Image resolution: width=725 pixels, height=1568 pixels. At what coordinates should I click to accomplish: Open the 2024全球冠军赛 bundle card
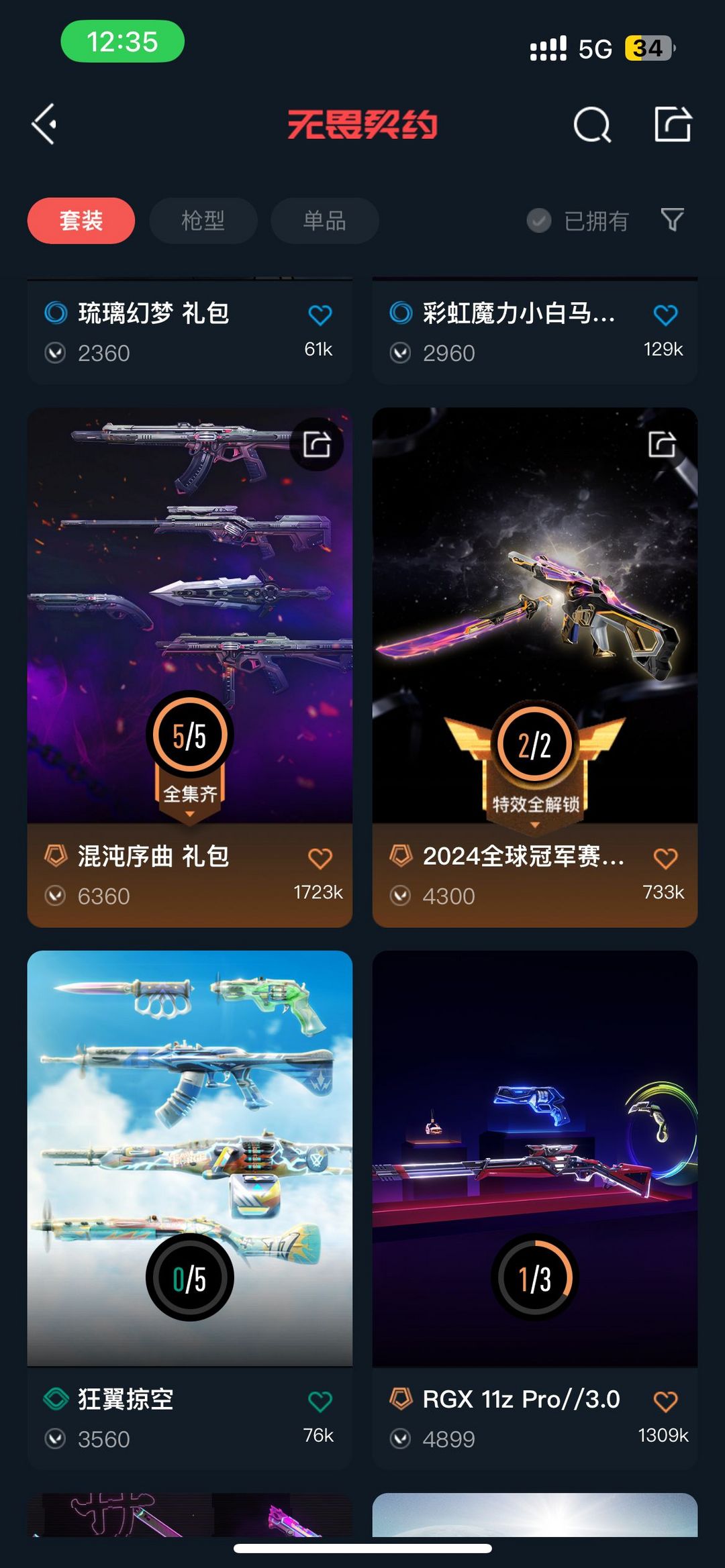click(x=535, y=667)
